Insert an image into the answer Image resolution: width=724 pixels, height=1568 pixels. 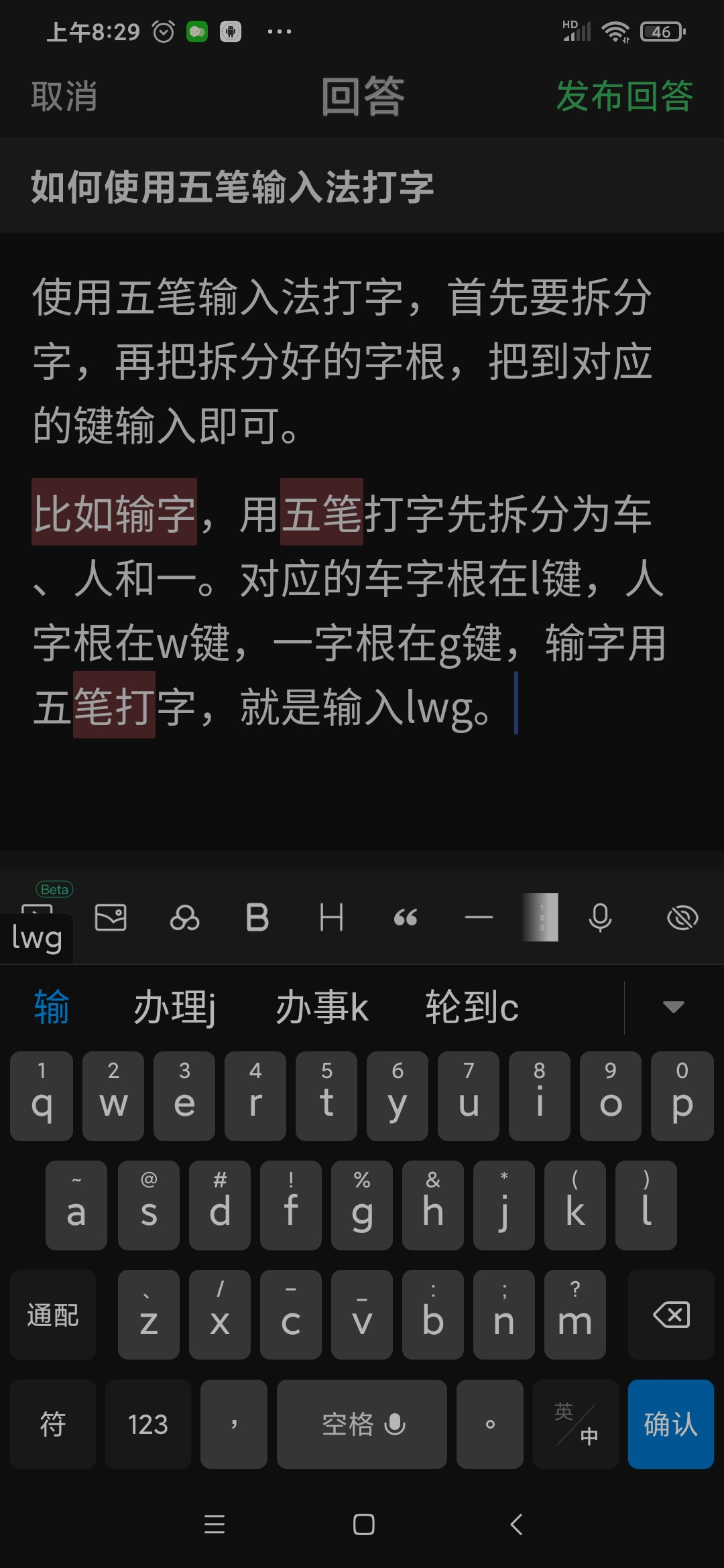(x=111, y=917)
